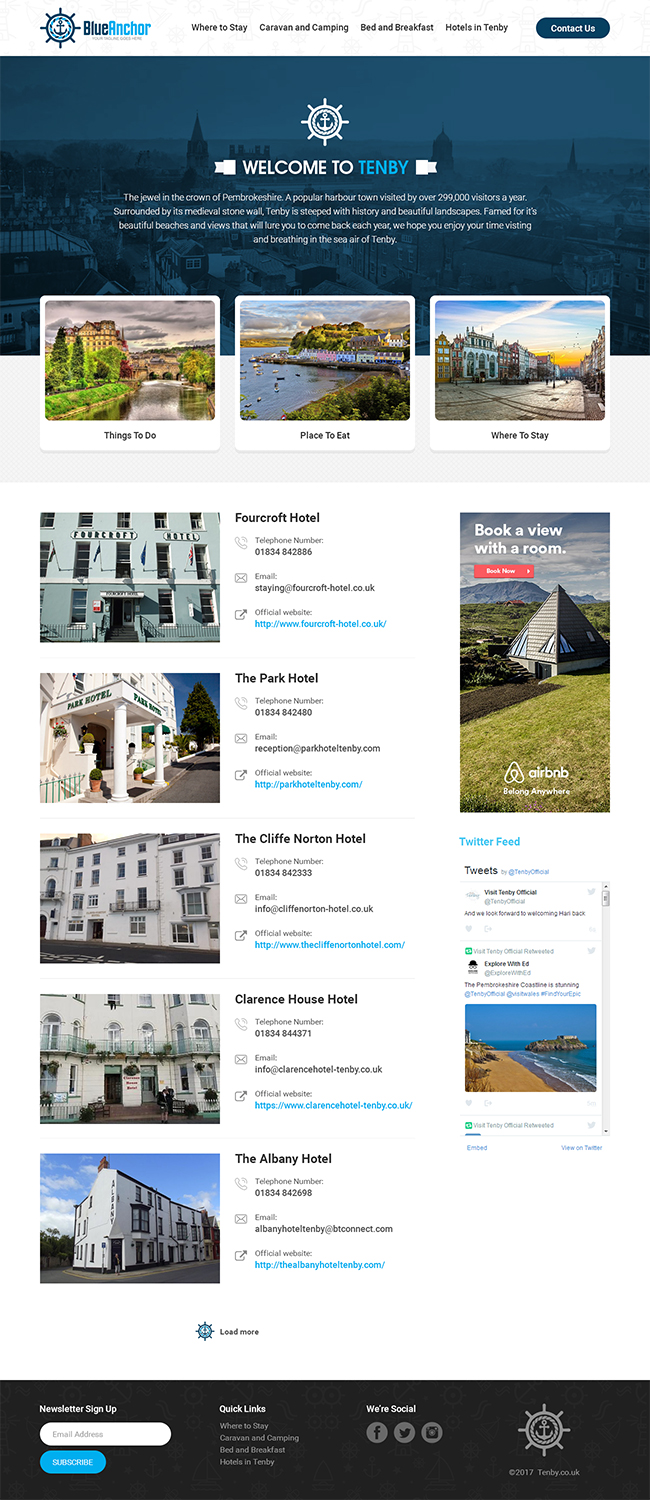Open the Things To Do card
Viewport: 650px width, 1500px height.
[x=130, y=372]
